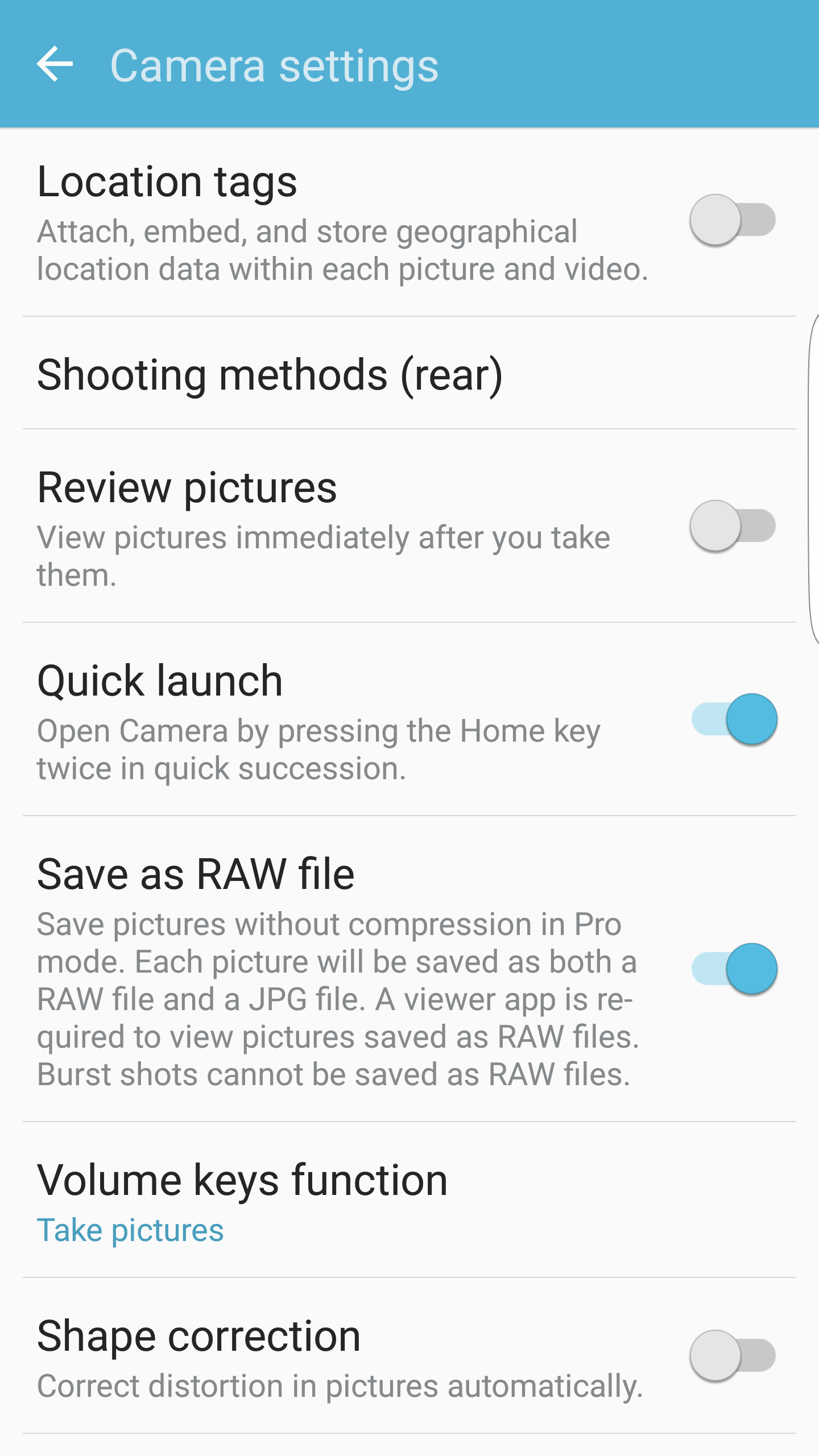Turn off Save as RAW file
The width and height of the screenshot is (819, 1456).
[x=734, y=969]
